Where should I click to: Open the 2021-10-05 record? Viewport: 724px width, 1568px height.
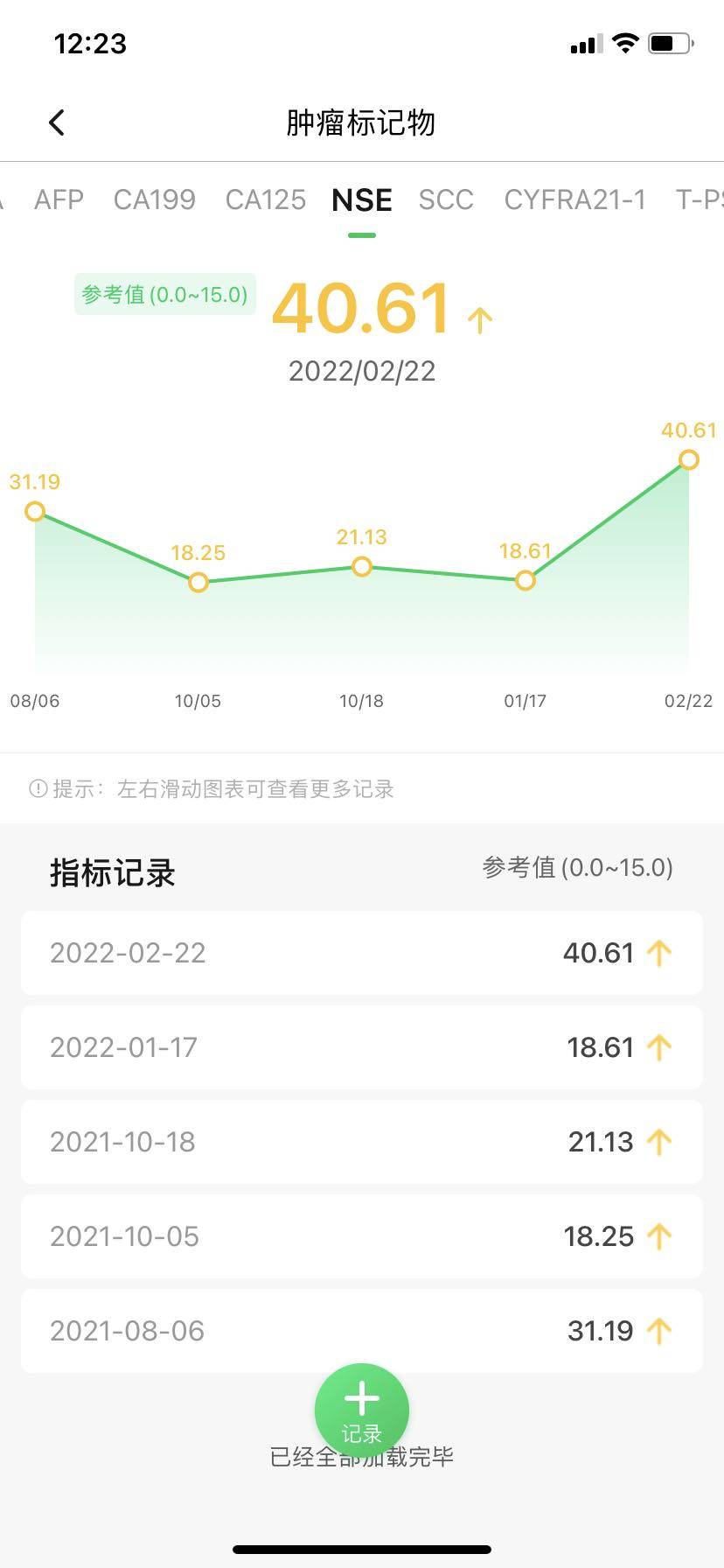click(x=361, y=1236)
